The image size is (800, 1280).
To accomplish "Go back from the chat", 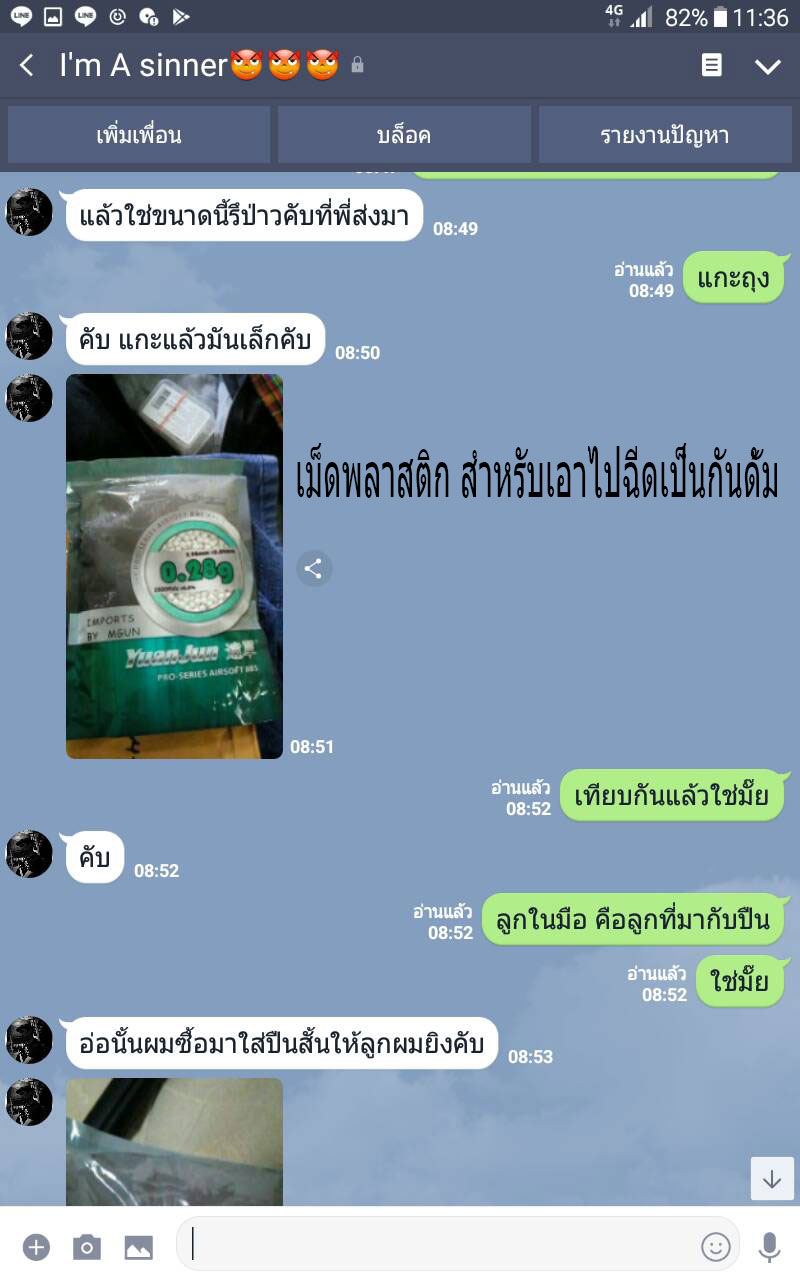I will point(27,66).
